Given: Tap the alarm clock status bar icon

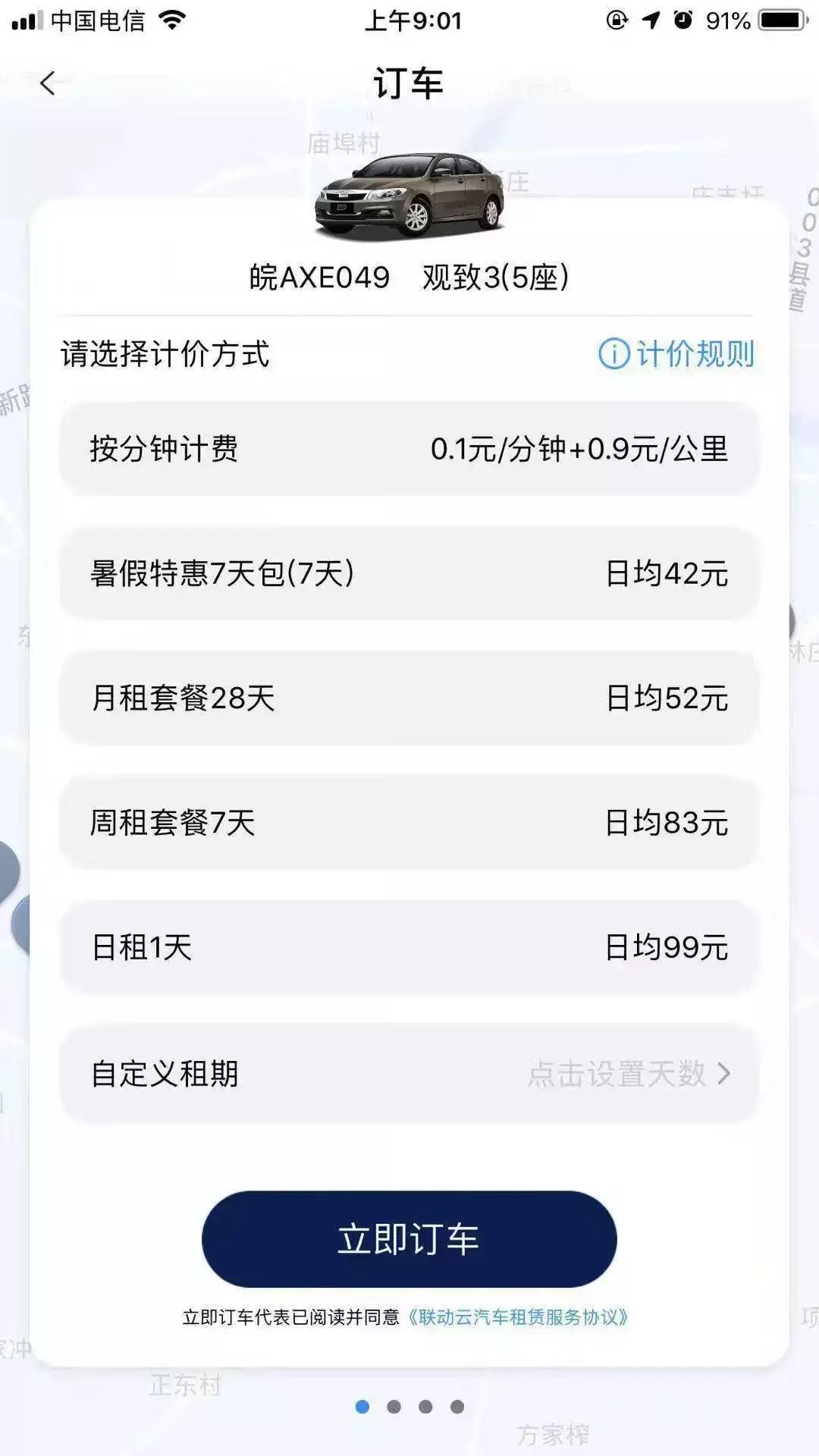Looking at the screenshot, I should point(681,24).
